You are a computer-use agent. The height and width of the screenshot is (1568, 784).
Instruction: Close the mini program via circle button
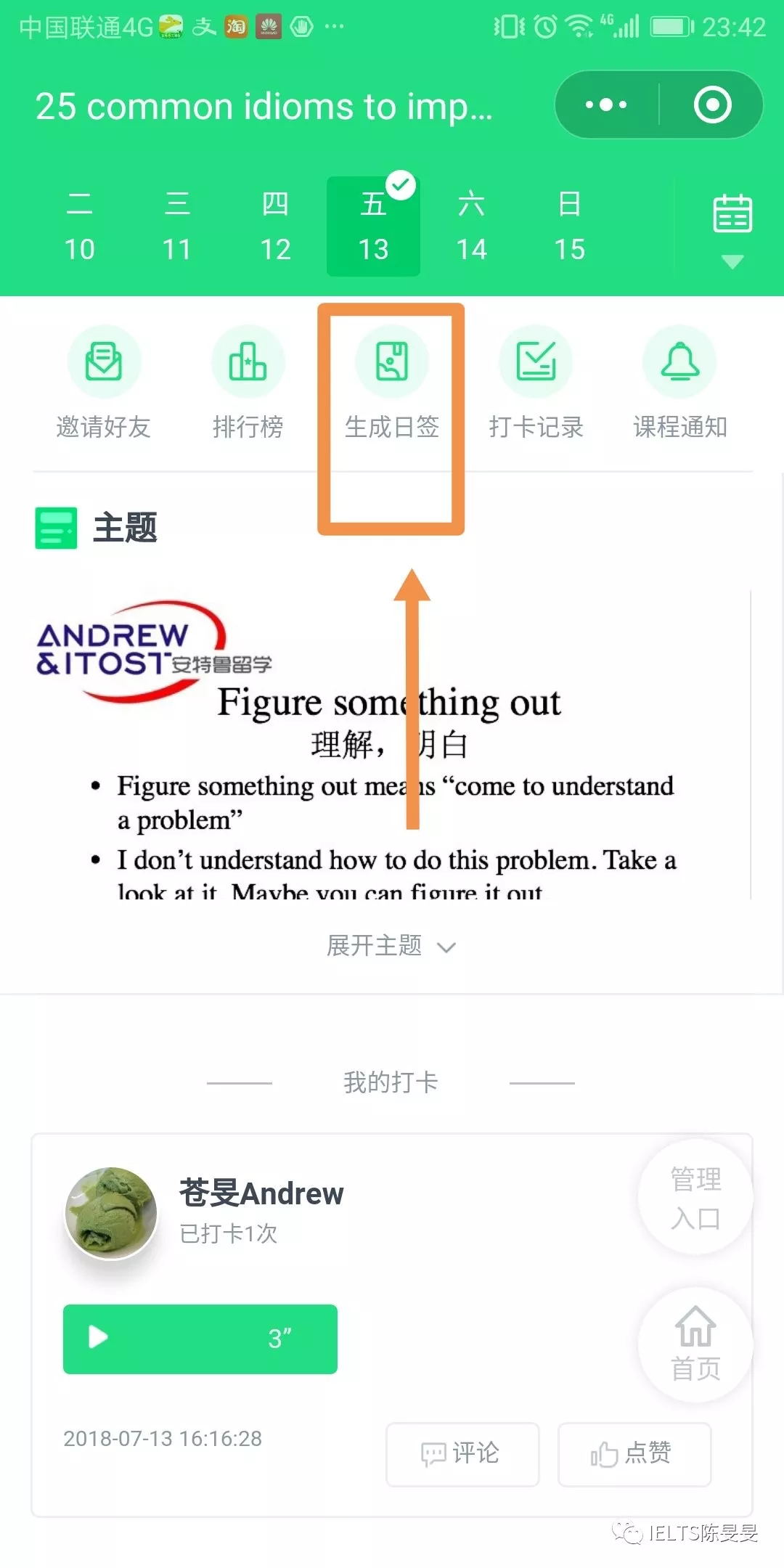(712, 105)
